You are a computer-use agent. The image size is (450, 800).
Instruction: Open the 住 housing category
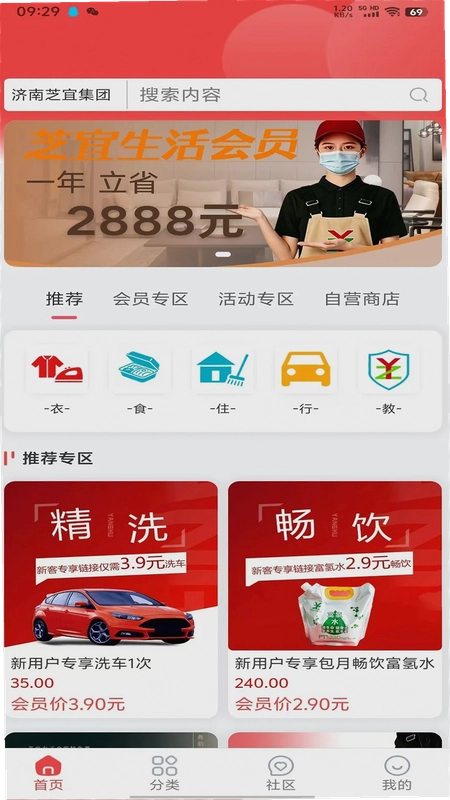pyautogui.click(x=223, y=382)
